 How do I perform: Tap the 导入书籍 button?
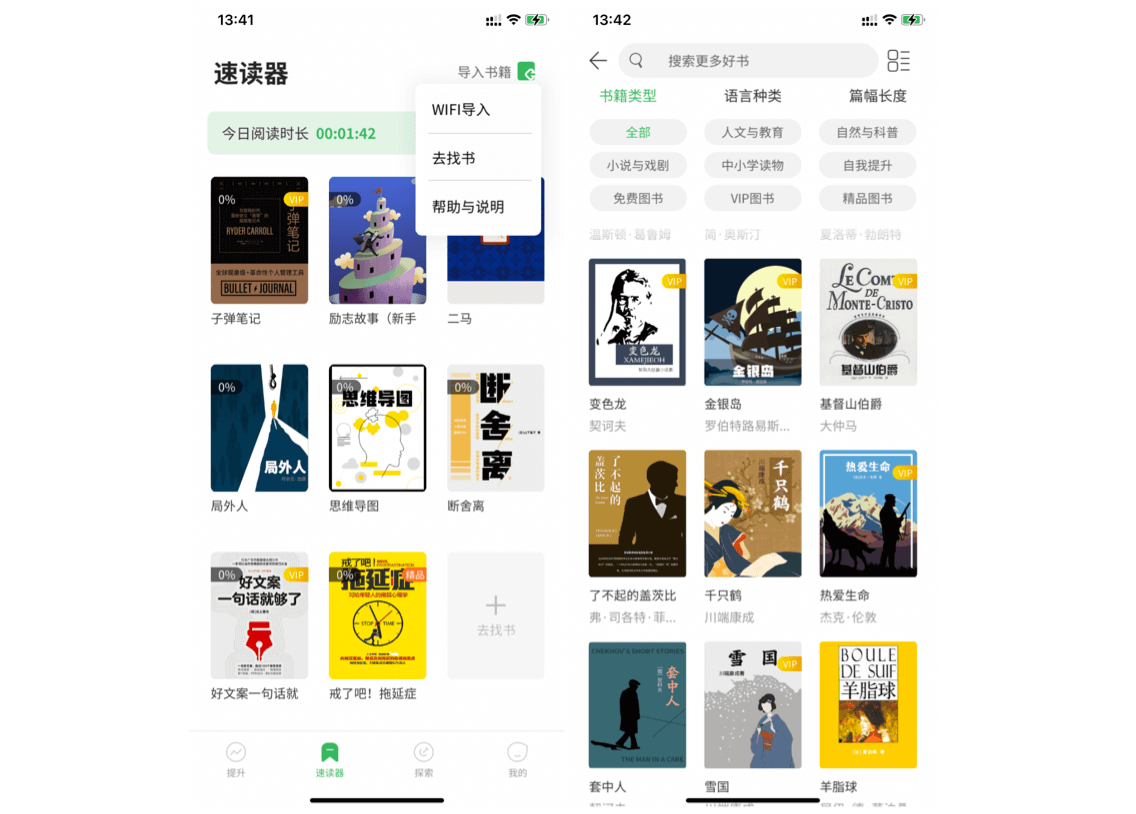point(495,72)
